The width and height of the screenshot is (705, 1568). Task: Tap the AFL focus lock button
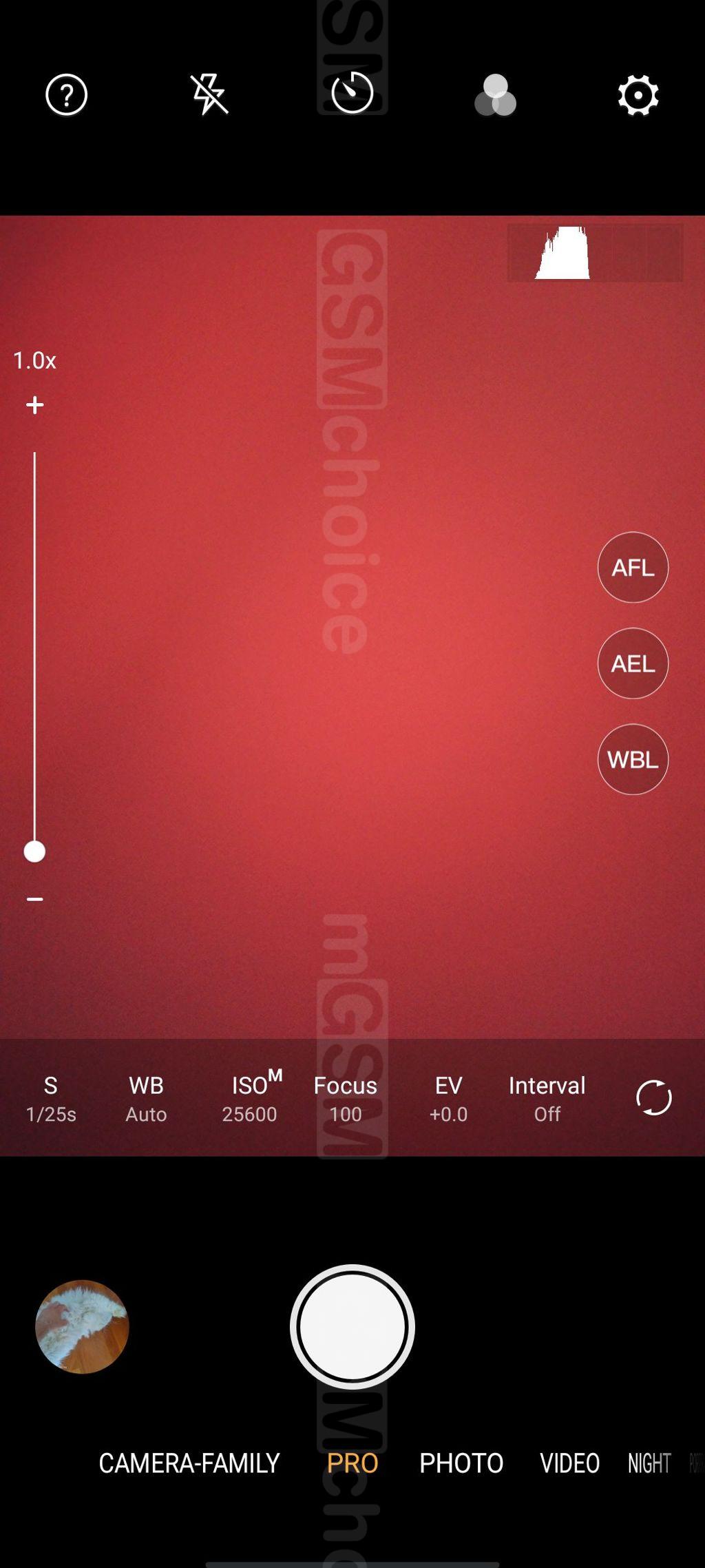click(633, 567)
